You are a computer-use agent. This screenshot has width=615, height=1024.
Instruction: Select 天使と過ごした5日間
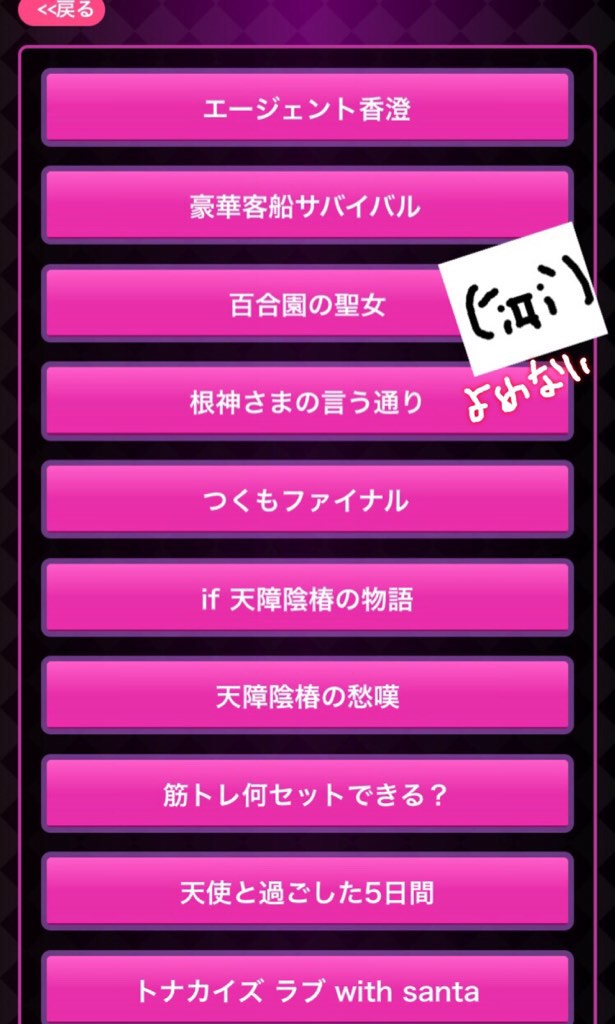coord(307,892)
